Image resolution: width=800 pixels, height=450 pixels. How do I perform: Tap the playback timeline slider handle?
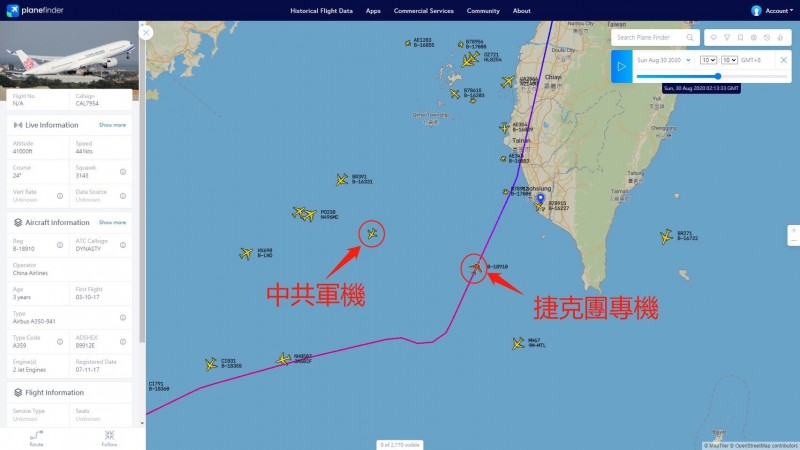(718, 76)
